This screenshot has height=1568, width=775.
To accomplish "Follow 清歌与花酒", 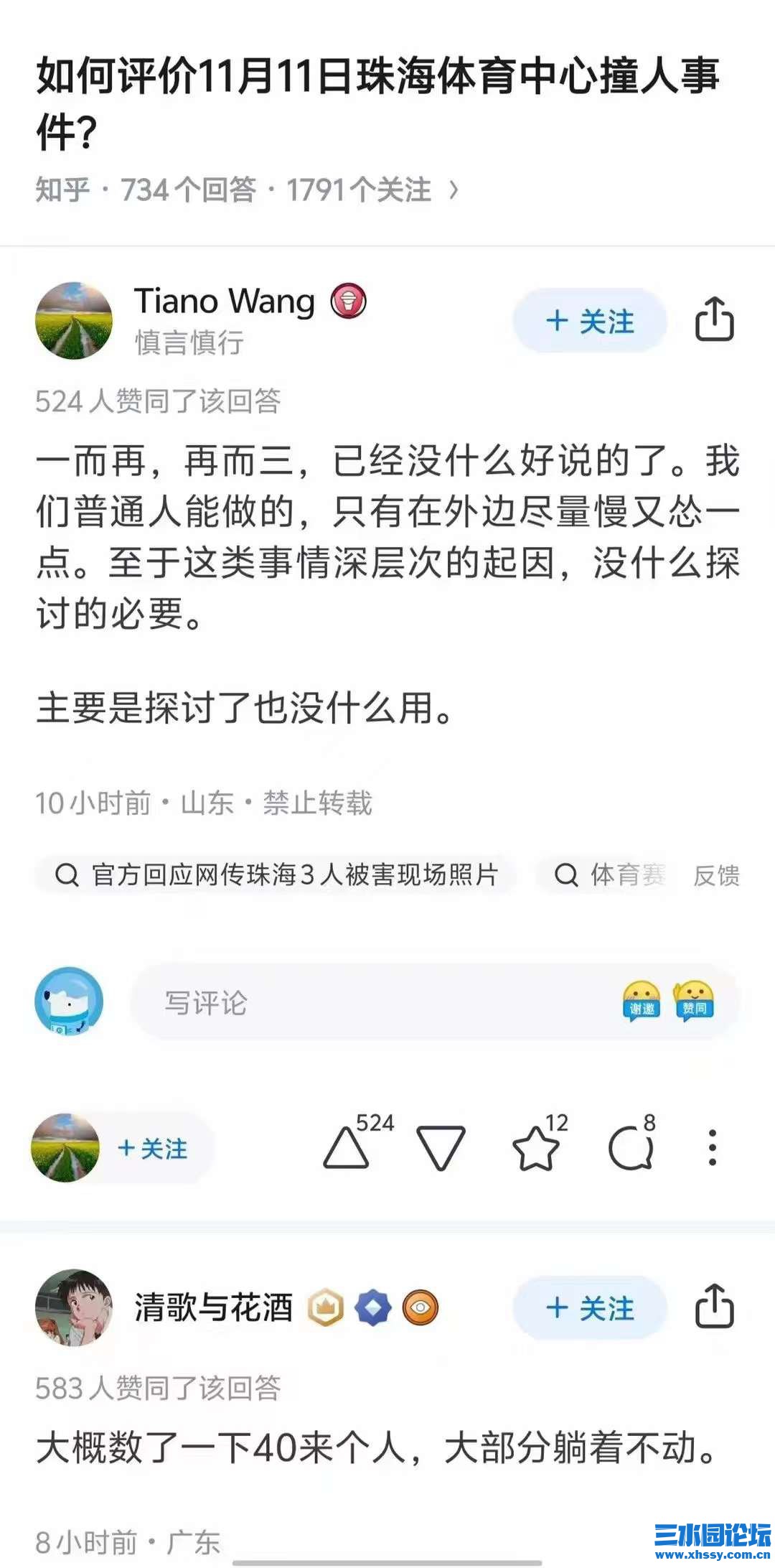I will 590,1308.
